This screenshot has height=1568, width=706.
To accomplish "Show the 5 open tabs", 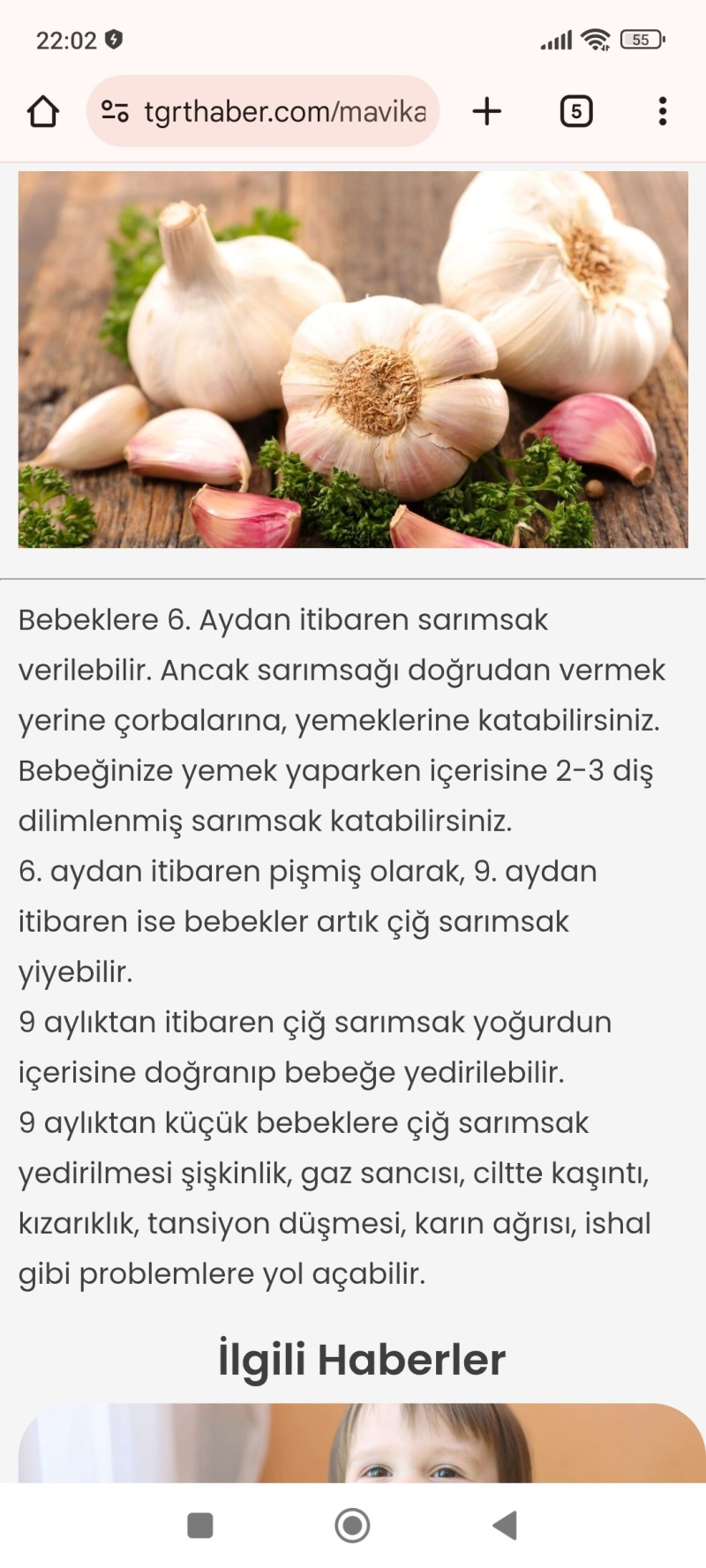I will 575,112.
